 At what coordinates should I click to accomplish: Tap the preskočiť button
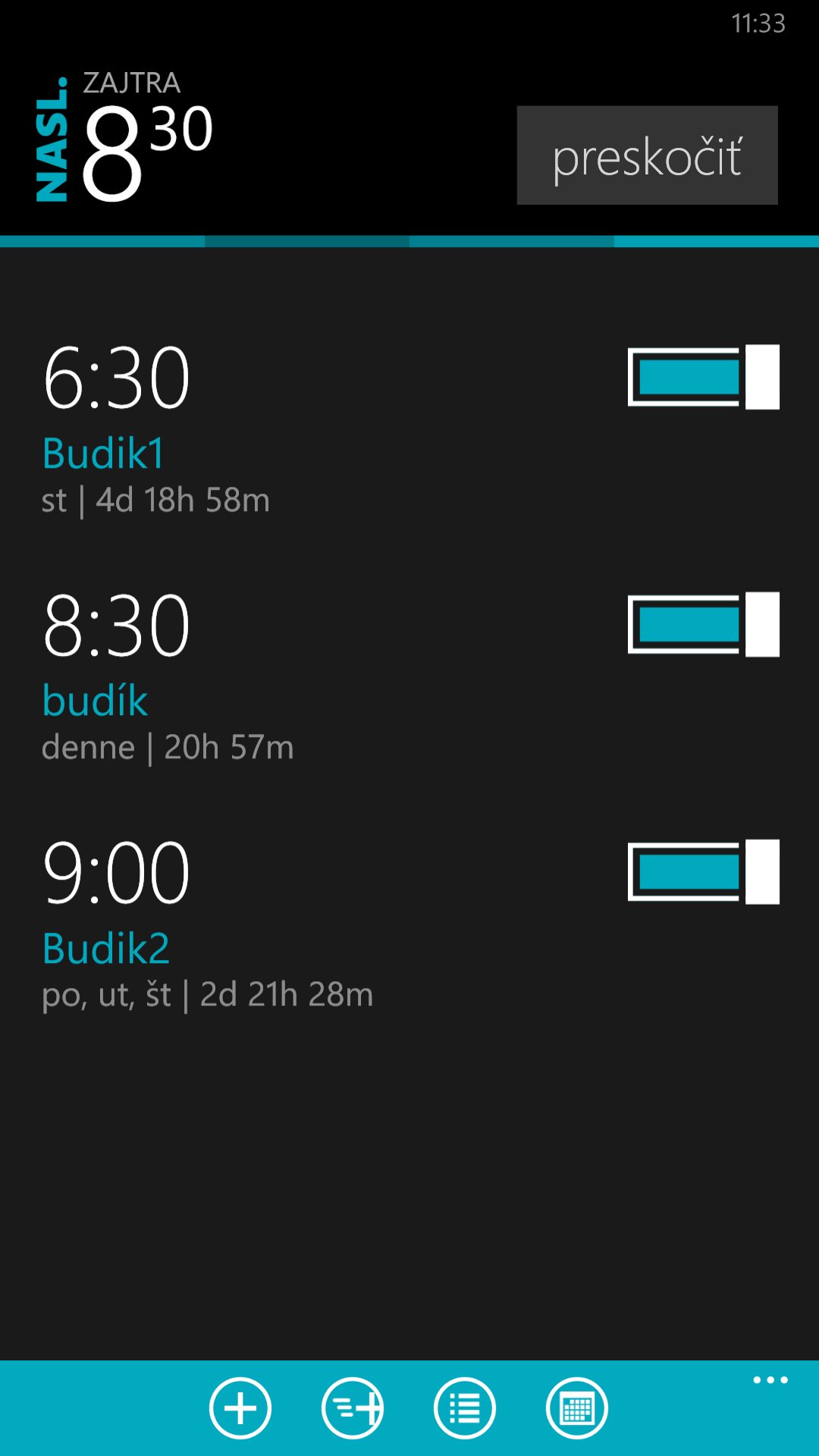[x=647, y=155]
